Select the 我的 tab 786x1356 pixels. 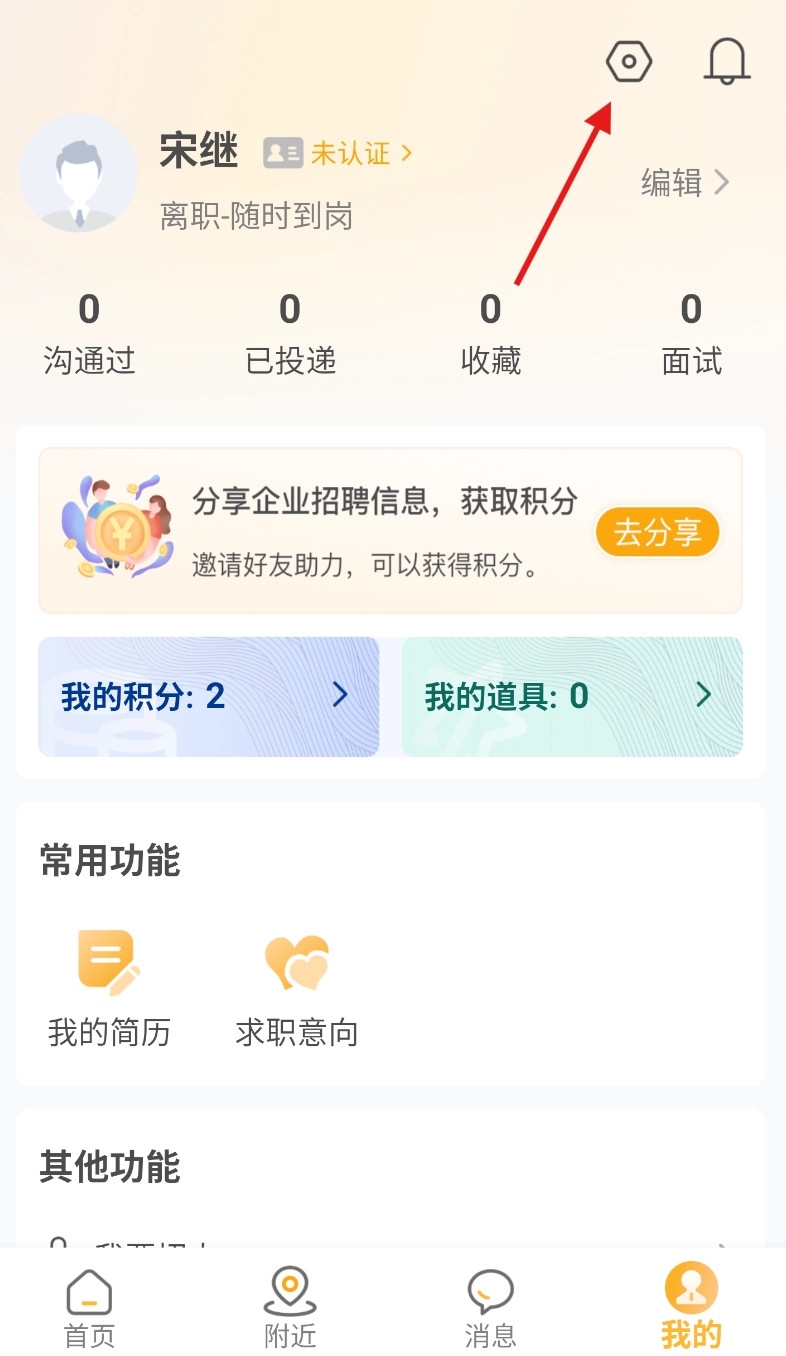[x=691, y=1307]
